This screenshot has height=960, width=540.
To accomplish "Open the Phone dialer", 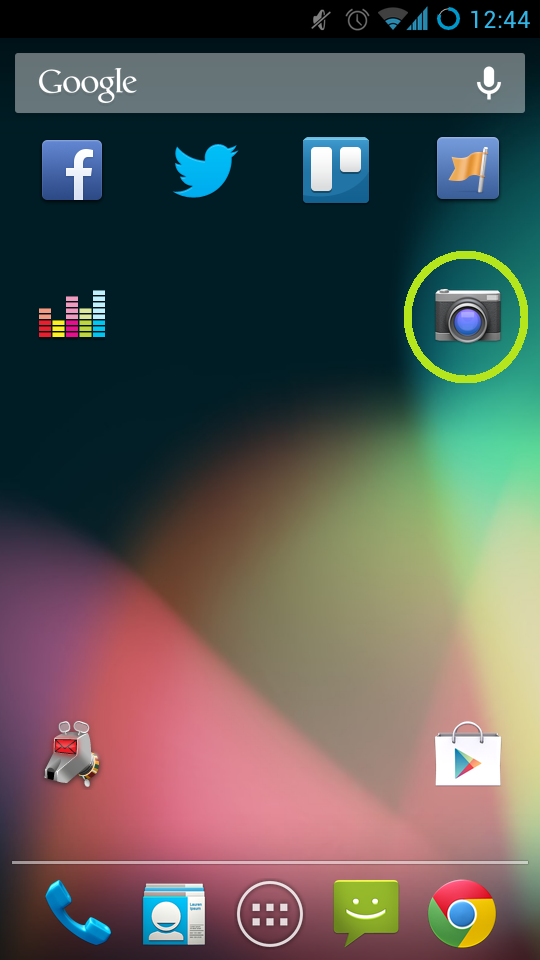I will [x=77, y=912].
